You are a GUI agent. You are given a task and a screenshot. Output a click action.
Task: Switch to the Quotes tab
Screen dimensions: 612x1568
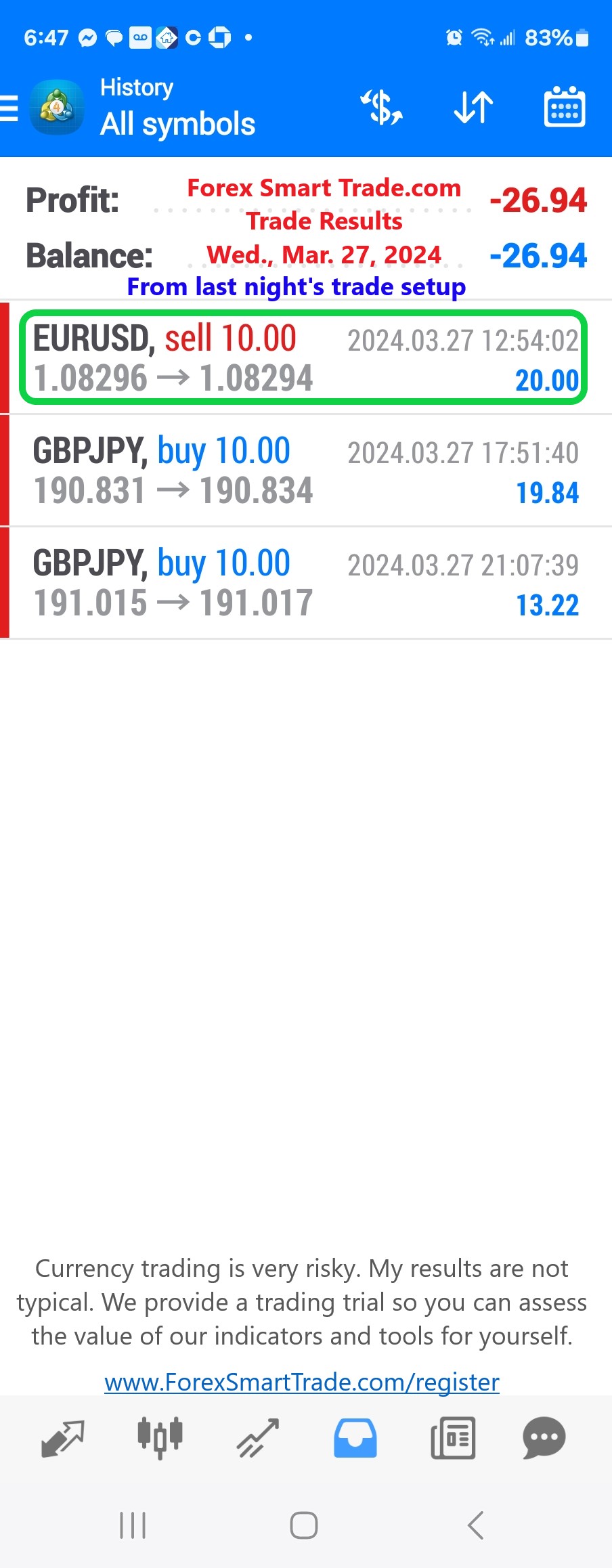pos(63,1438)
